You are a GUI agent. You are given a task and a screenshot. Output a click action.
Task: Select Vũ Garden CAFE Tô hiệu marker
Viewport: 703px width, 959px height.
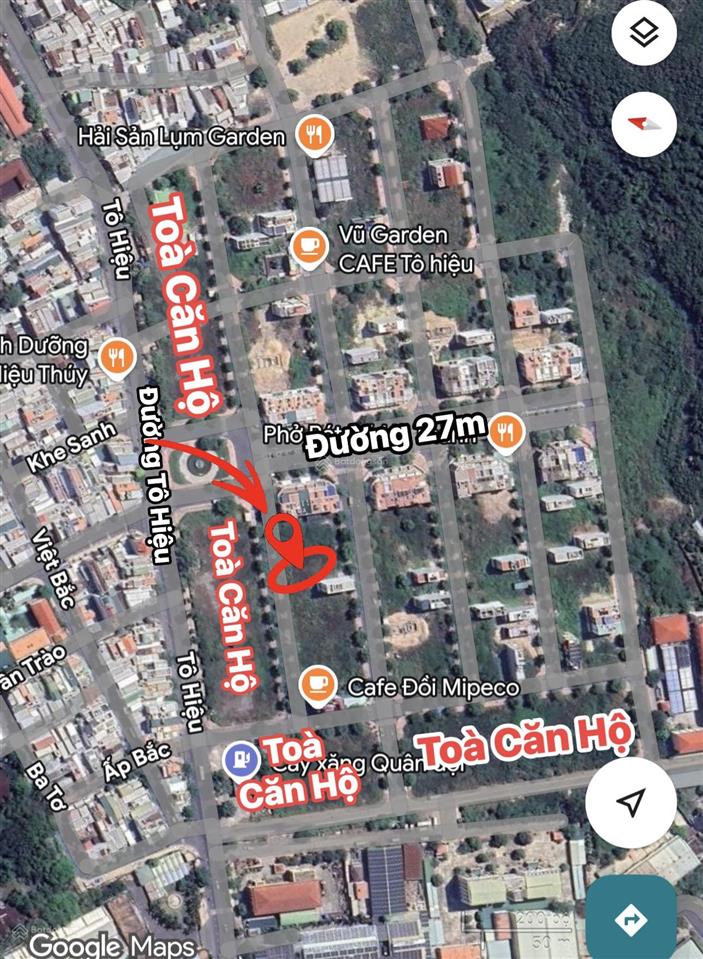(307, 246)
